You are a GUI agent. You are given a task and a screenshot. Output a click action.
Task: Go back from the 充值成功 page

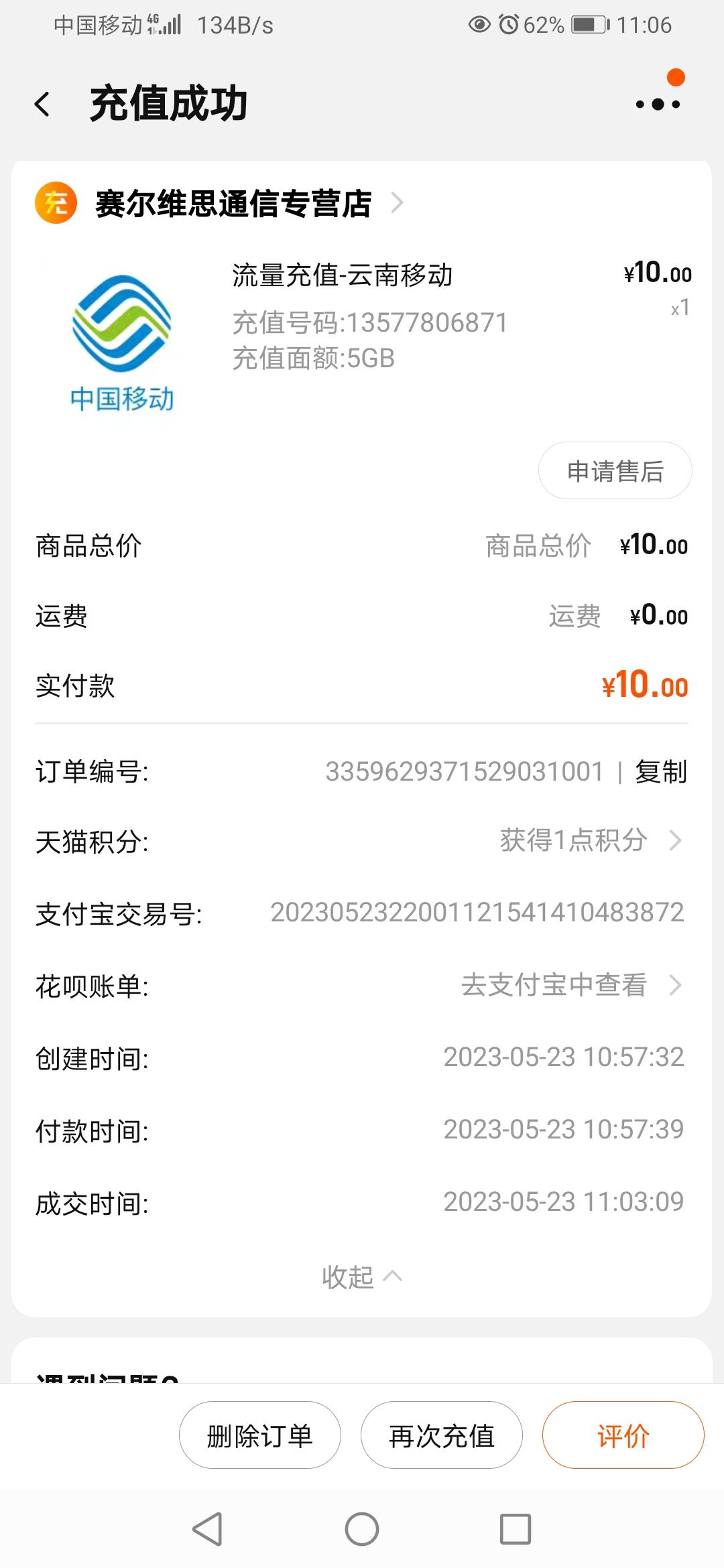pos(42,105)
